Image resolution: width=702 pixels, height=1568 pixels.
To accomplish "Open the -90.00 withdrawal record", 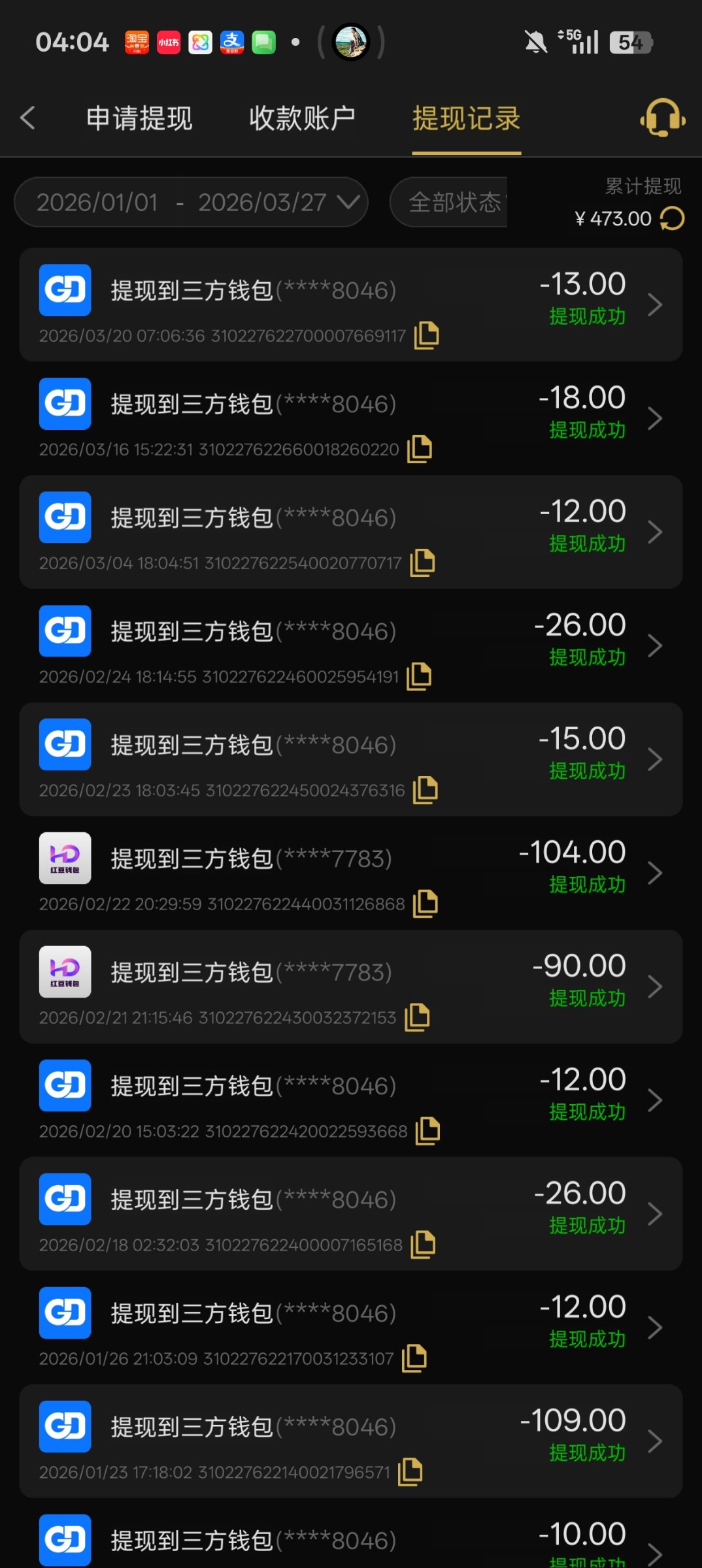I will click(350, 987).
